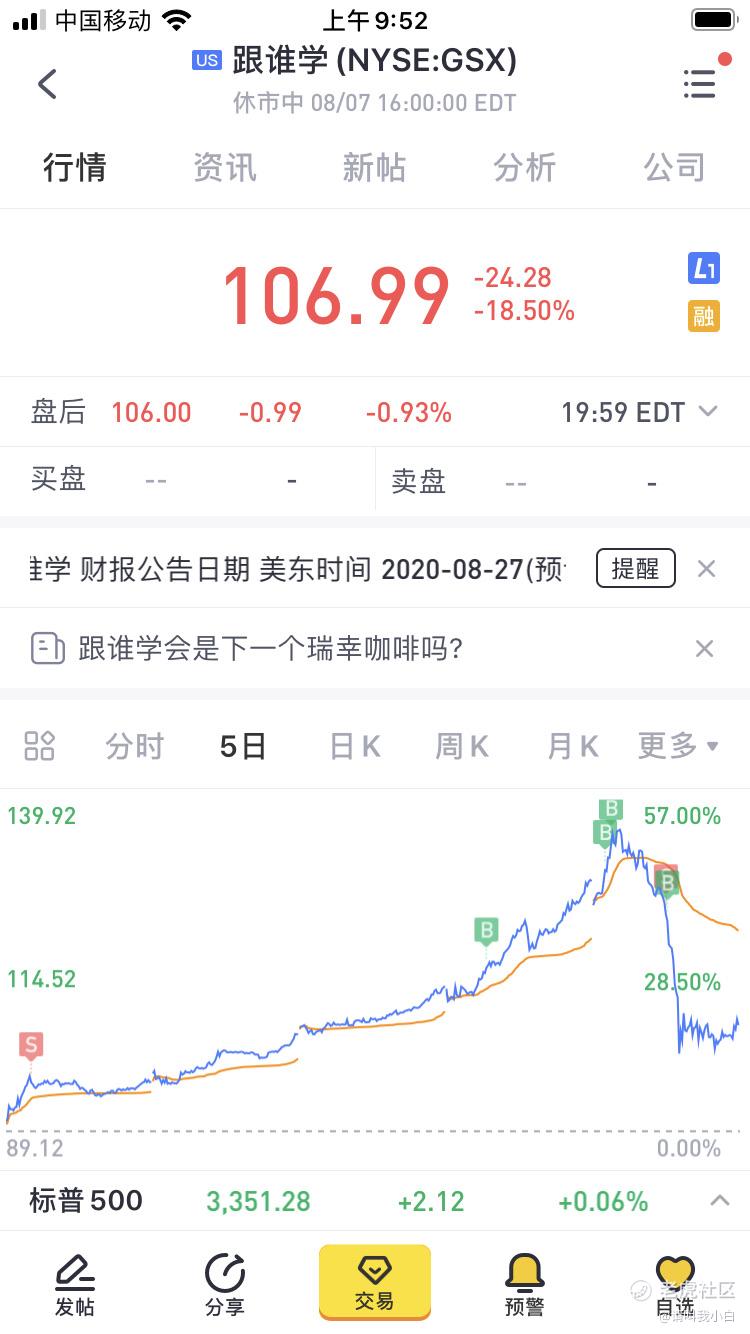Screen dimensions: 750x1334
Task: Open the 更多 chart options dropdown
Action: [678, 746]
